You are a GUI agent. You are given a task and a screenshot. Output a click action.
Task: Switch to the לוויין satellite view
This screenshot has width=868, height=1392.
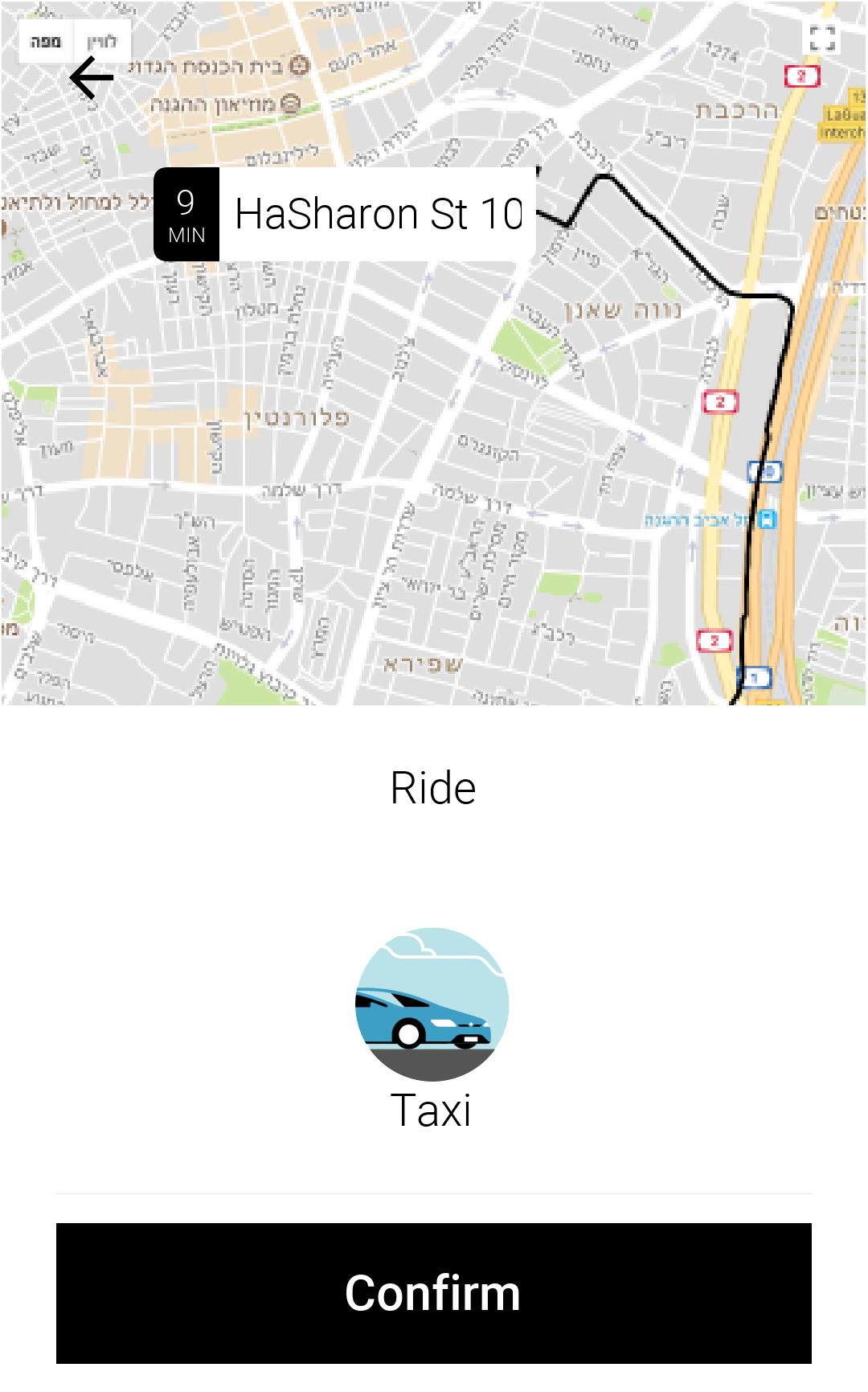(102, 42)
